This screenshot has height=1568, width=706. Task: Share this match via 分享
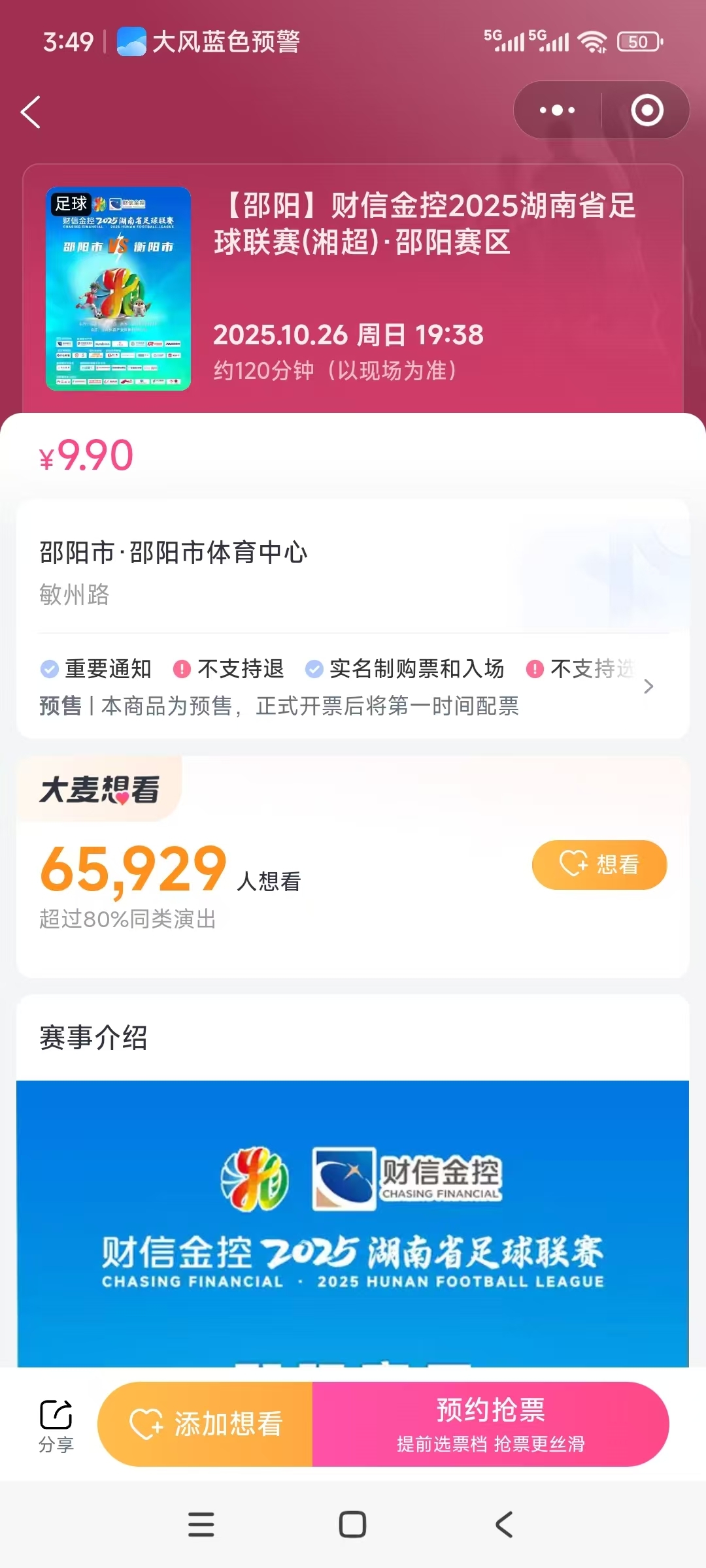click(56, 1426)
